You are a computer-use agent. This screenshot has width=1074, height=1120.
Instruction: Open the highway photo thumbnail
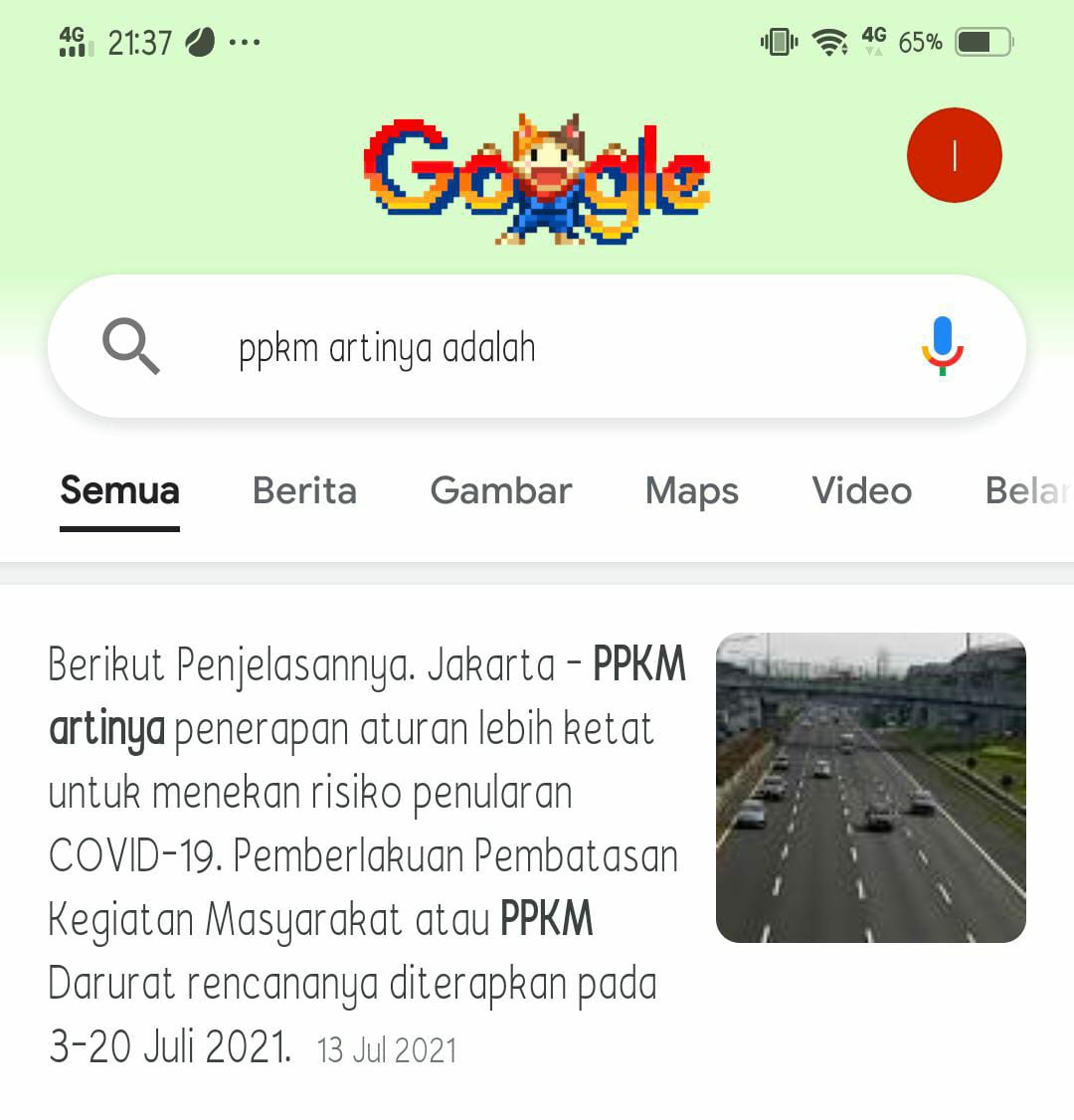pos(870,786)
